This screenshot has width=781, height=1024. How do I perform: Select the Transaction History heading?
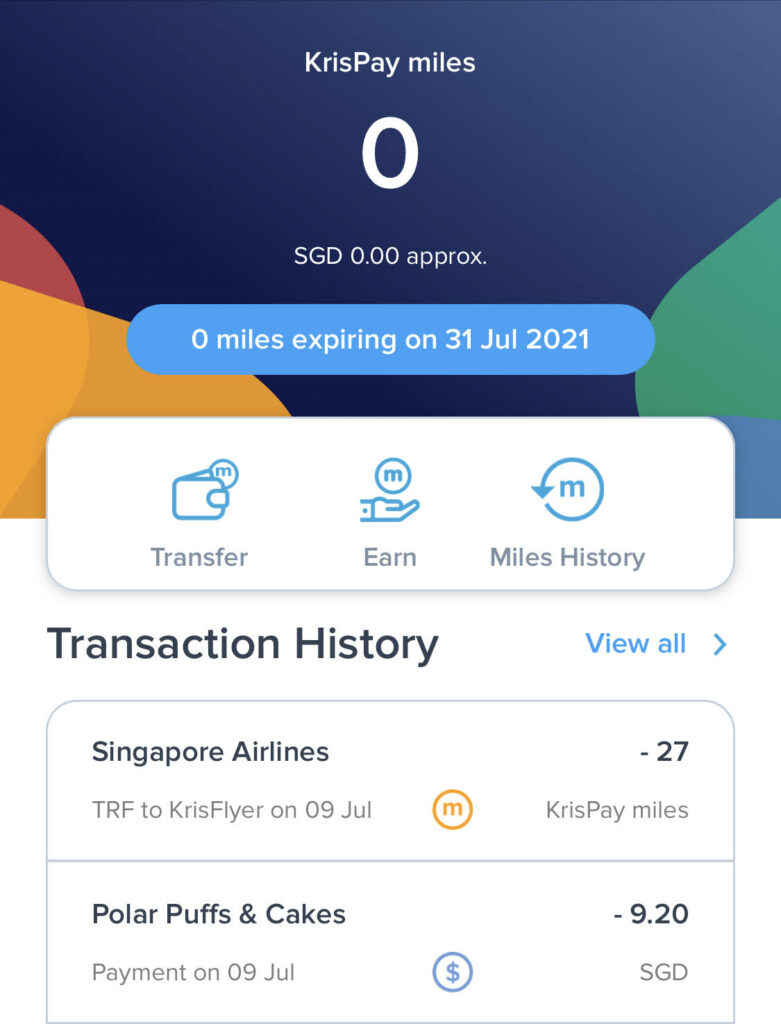pyautogui.click(x=243, y=644)
